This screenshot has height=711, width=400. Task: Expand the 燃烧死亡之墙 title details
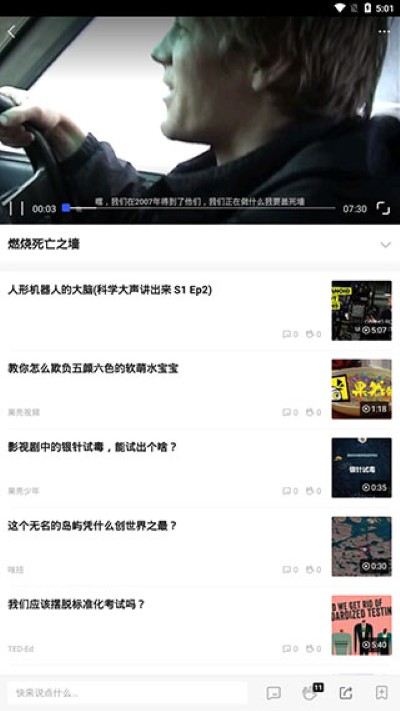pyautogui.click(x=385, y=244)
